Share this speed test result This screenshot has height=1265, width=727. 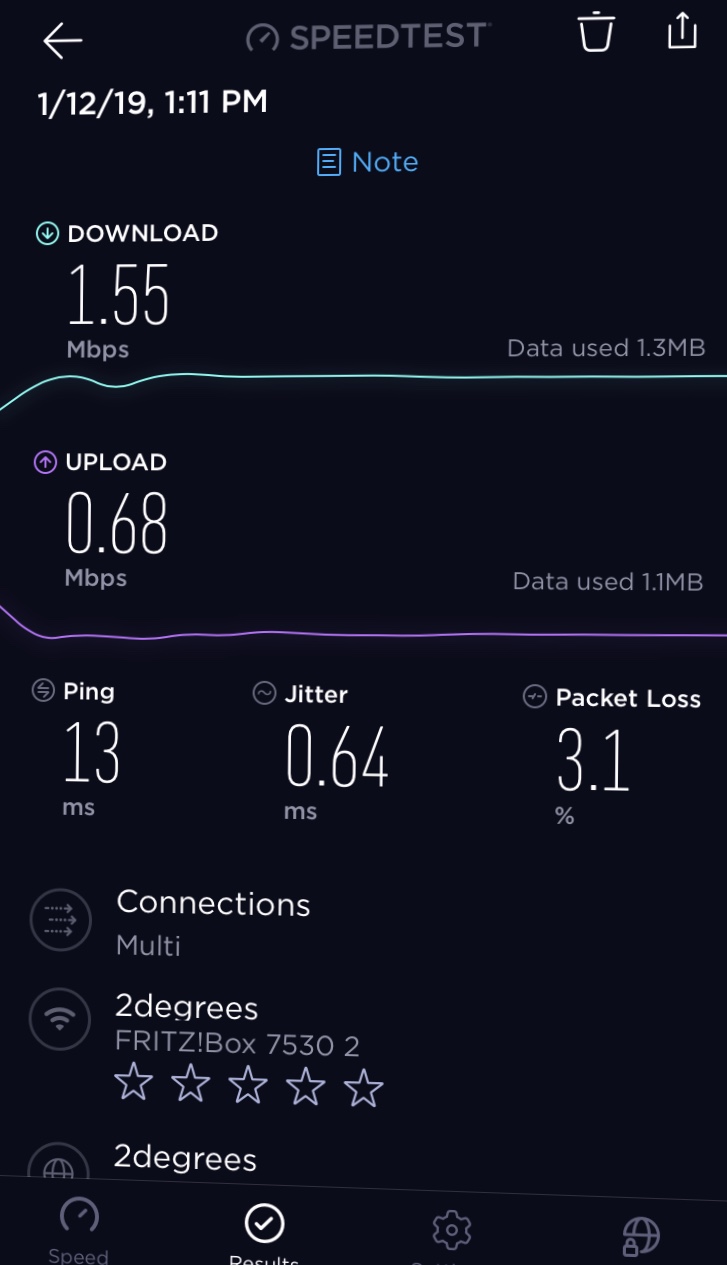(x=682, y=30)
